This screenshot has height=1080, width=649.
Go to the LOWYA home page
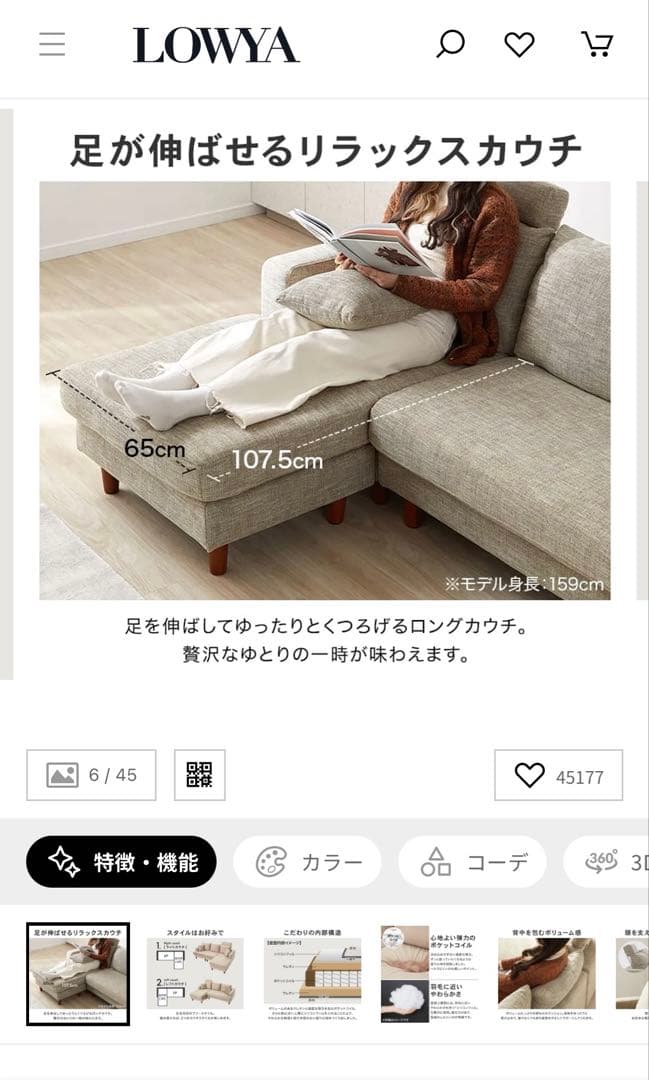(216, 45)
